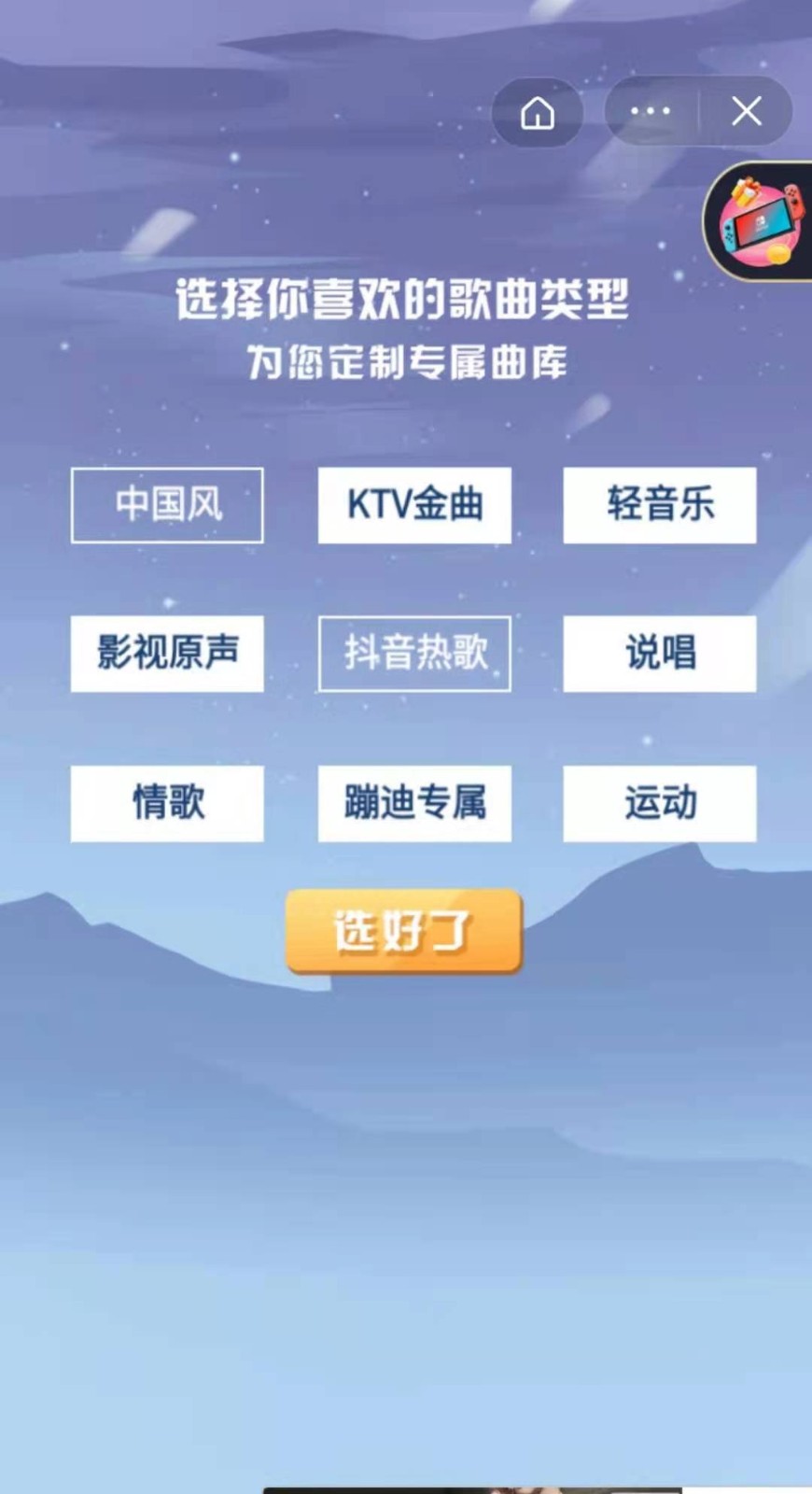Go to the mini program home
The width and height of the screenshot is (812, 1494).
tap(538, 113)
